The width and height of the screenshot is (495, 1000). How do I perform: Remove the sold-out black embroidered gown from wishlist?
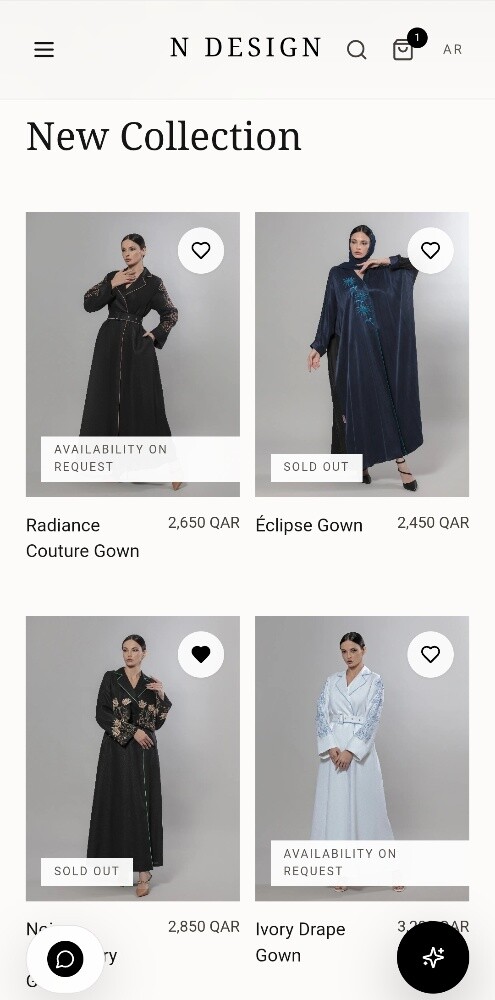201,654
